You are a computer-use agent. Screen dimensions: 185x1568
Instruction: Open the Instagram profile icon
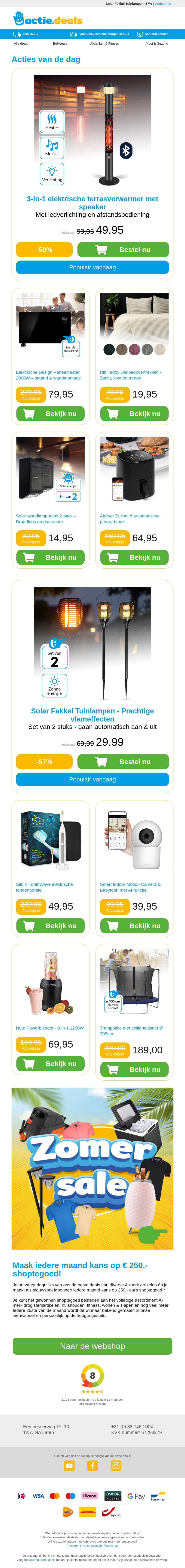tap(116, 1466)
